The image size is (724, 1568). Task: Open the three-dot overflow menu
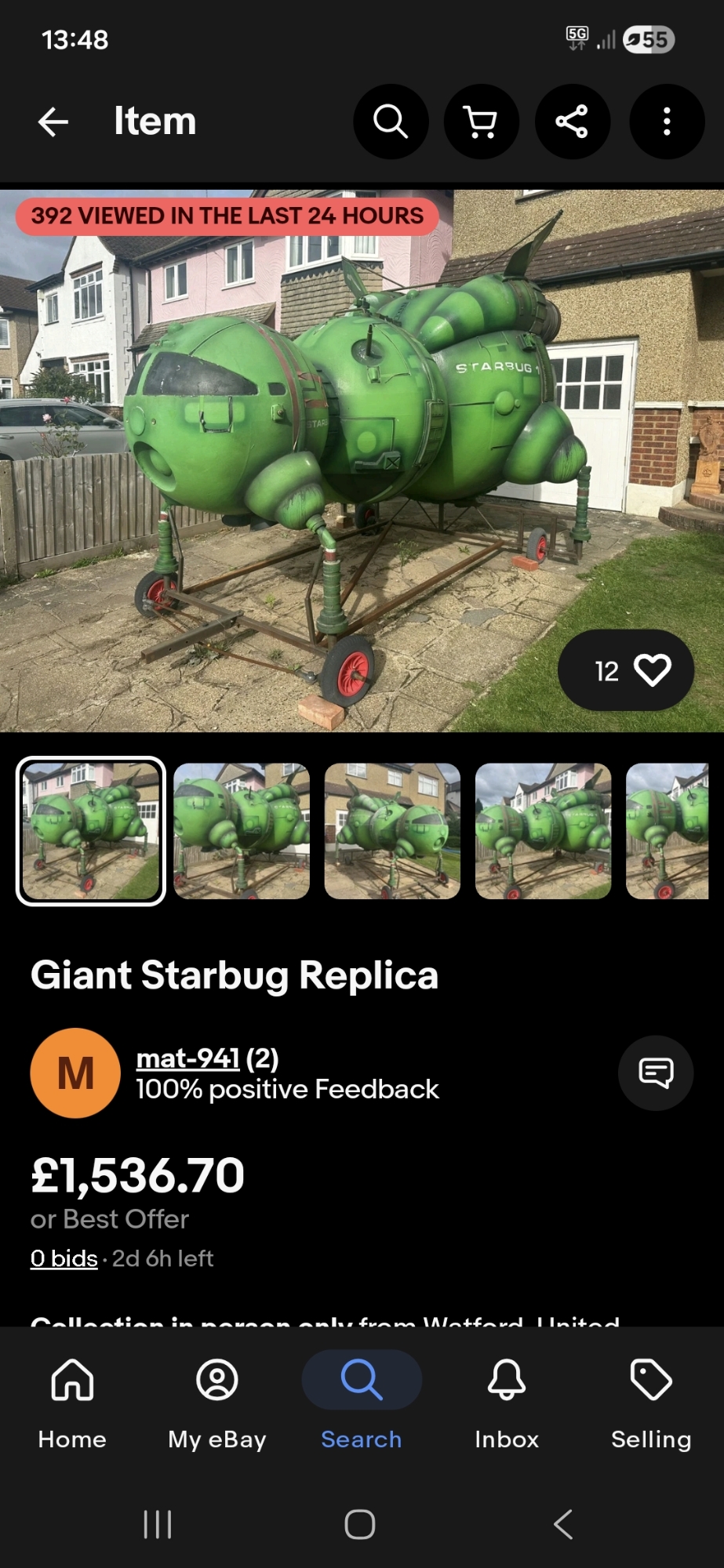[667, 122]
